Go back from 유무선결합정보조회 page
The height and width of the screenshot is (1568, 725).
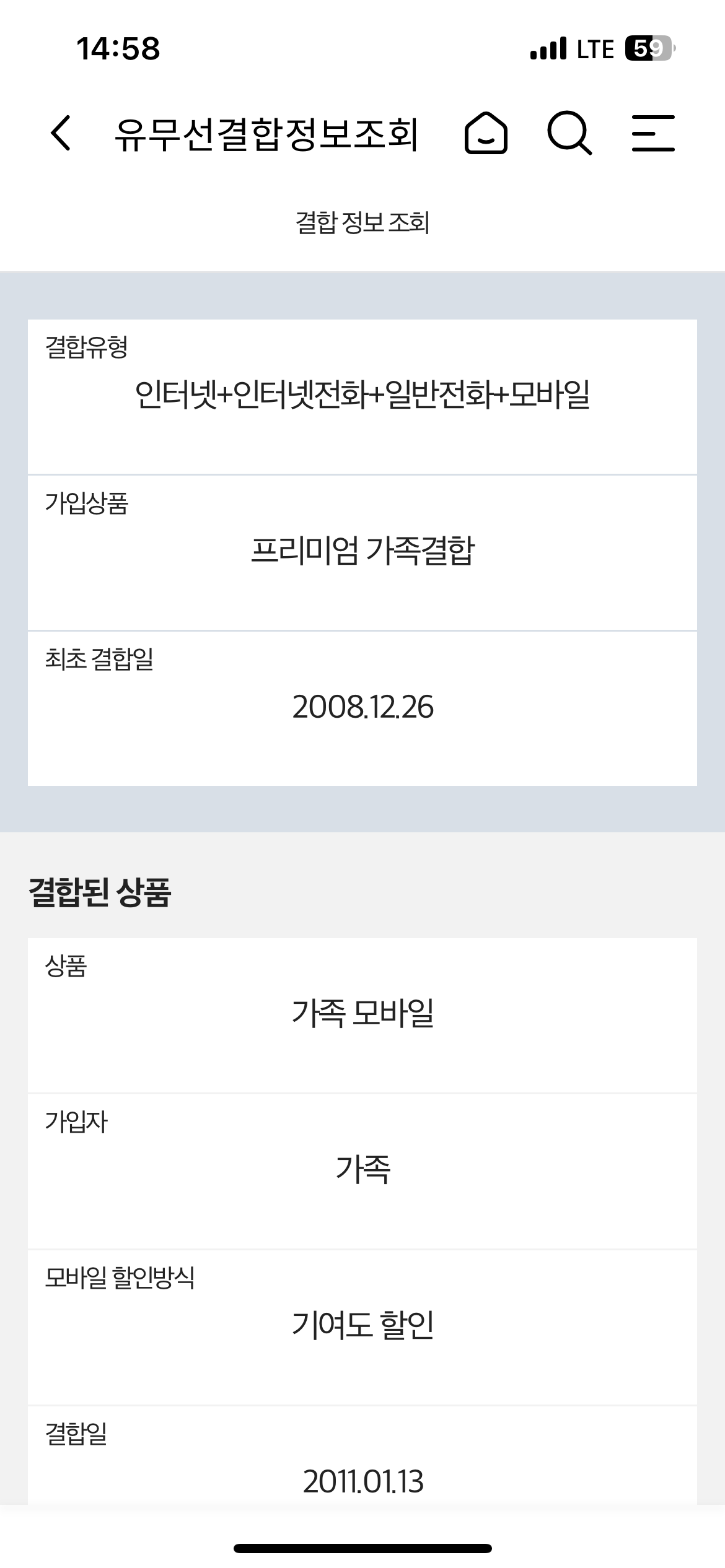61,133
